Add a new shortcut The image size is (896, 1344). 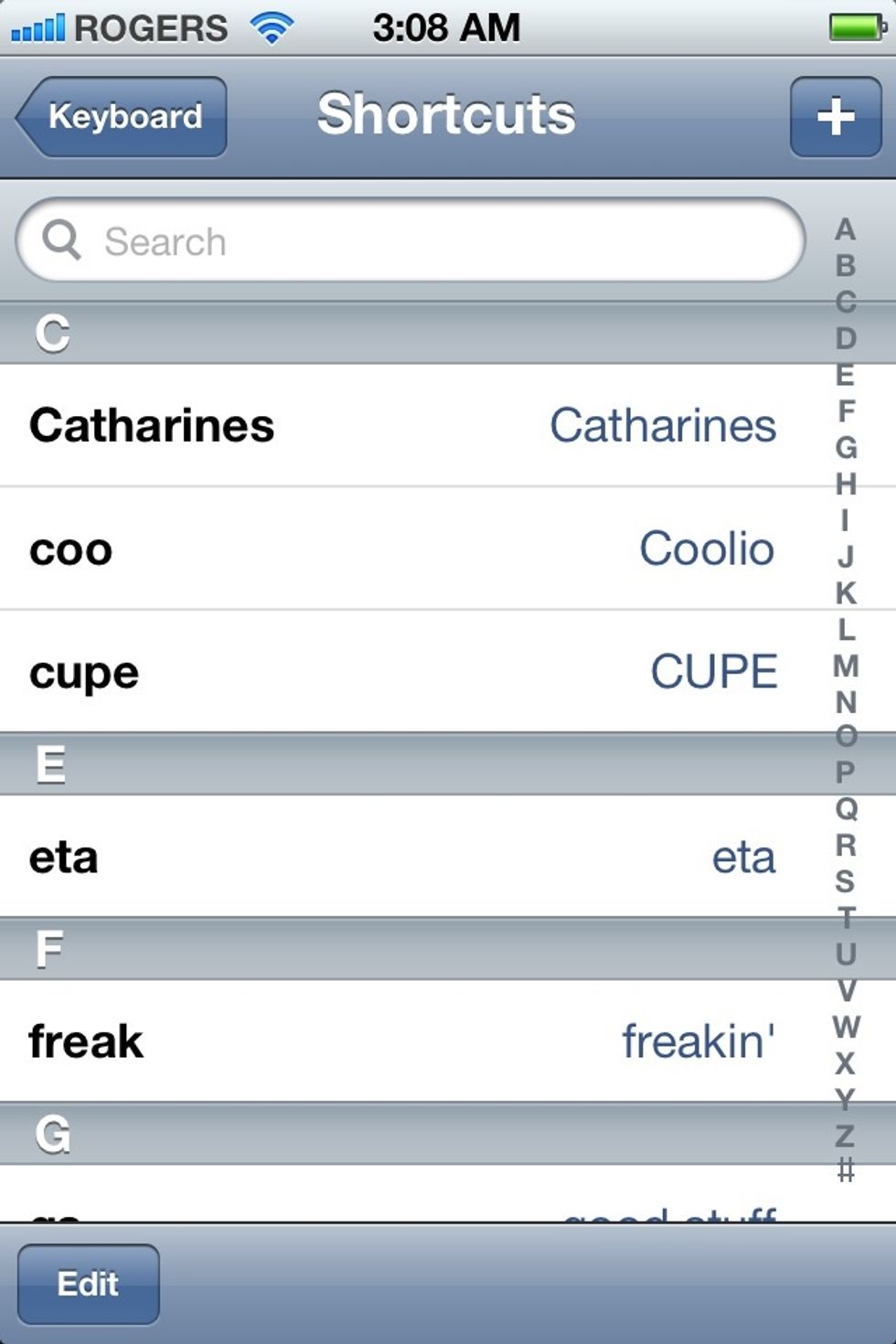(835, 117)
